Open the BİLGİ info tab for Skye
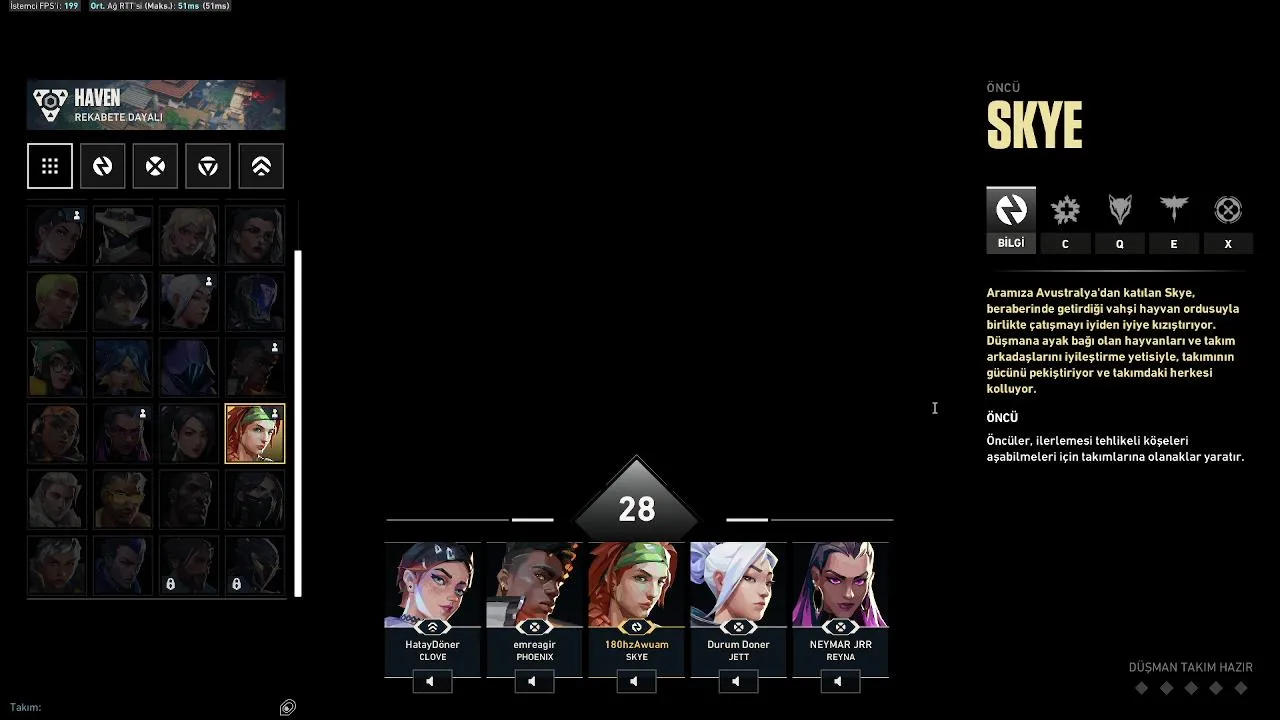The width and height of the screenshot is (1280, 720). pos(1011,220)
